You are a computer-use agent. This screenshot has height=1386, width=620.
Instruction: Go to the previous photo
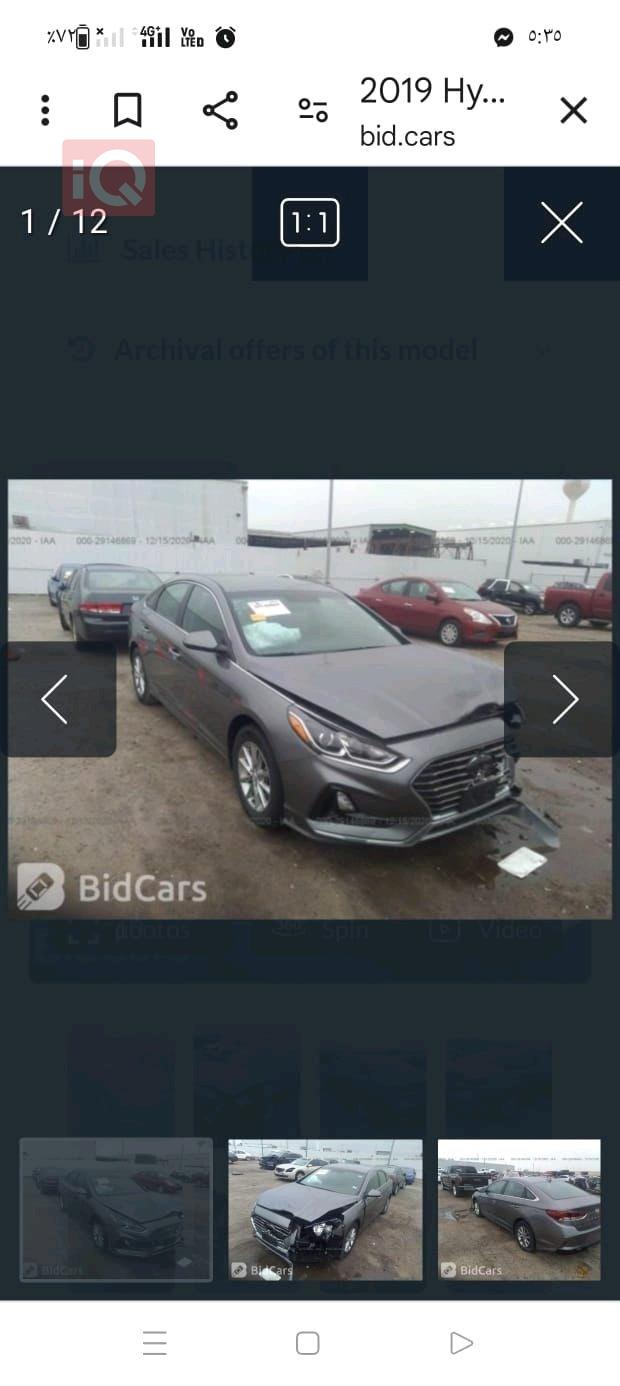coord(55,699)
